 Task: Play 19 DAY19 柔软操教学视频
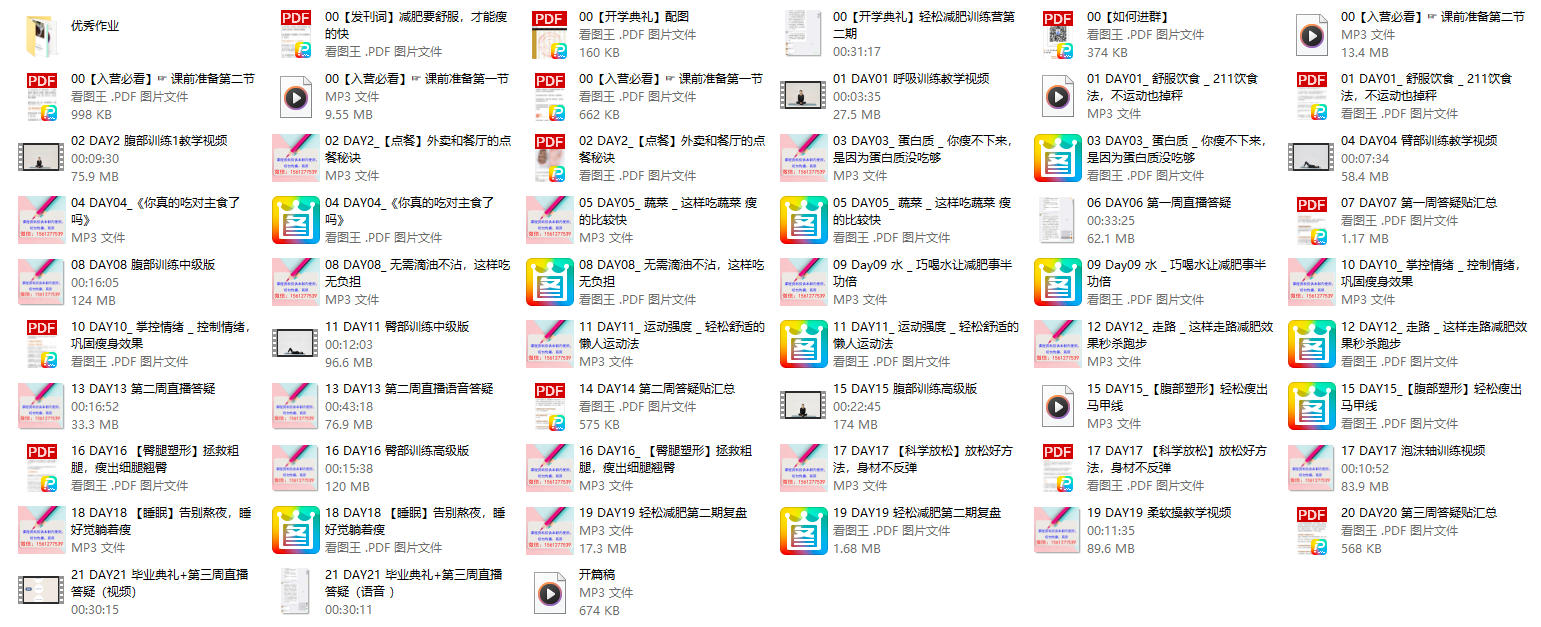coord(1058,531)
